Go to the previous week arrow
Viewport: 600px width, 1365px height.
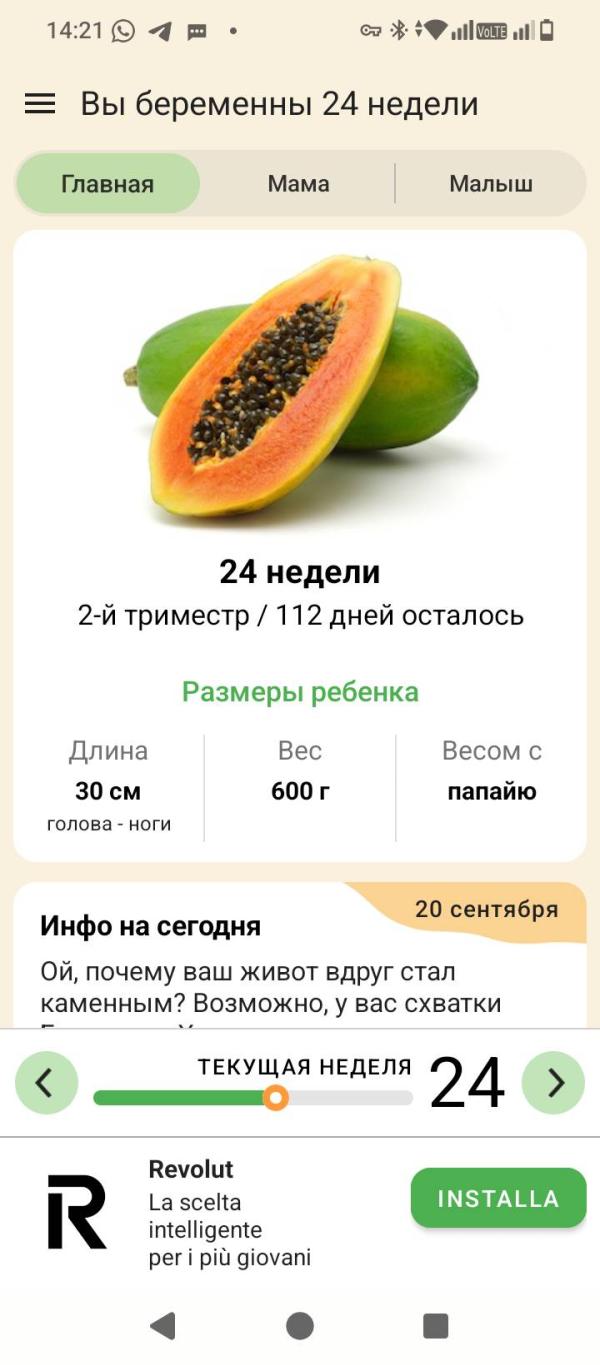click(x=46, y=1083)
